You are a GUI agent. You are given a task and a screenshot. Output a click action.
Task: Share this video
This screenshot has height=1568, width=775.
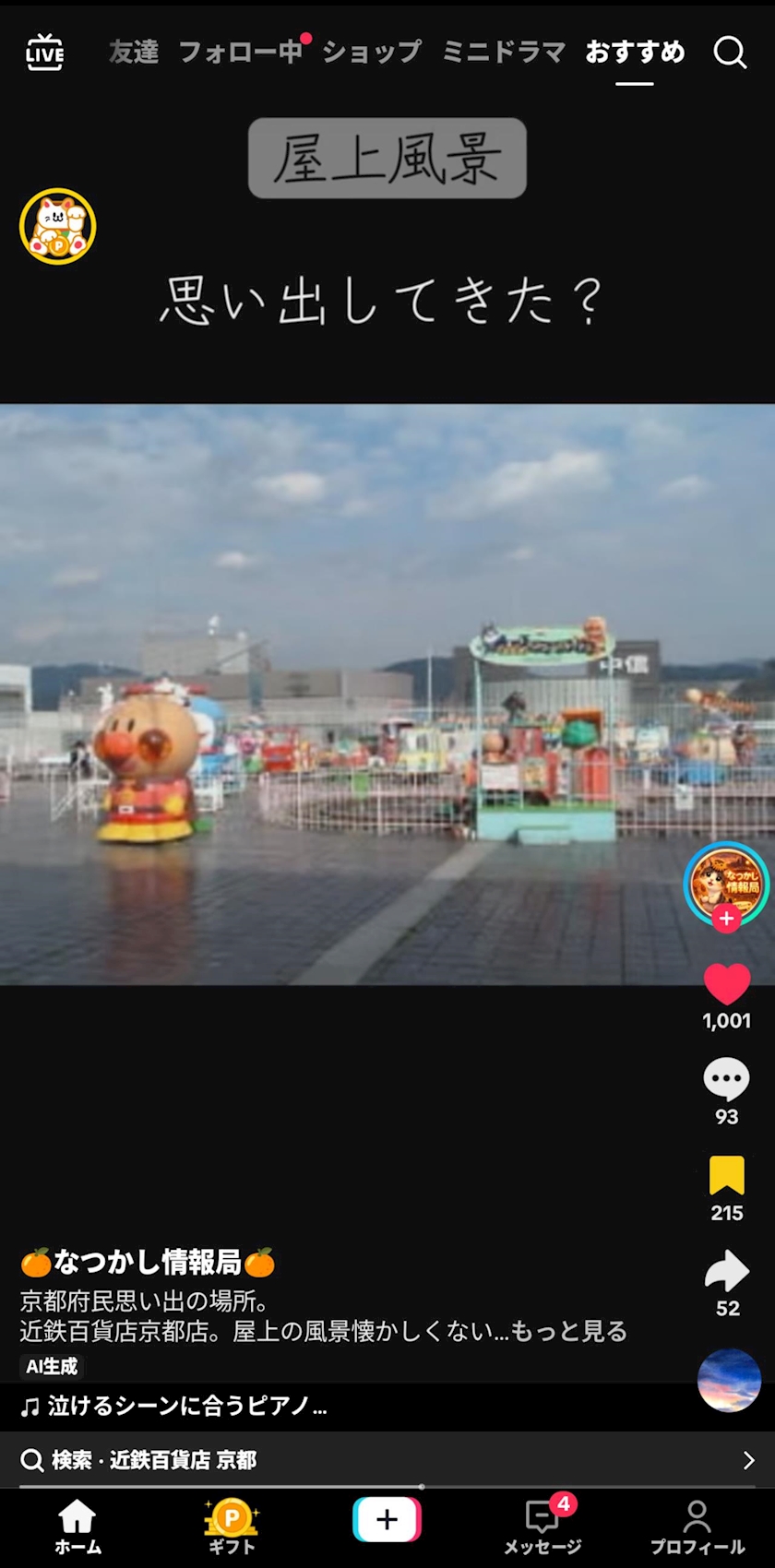point(727,1272)
